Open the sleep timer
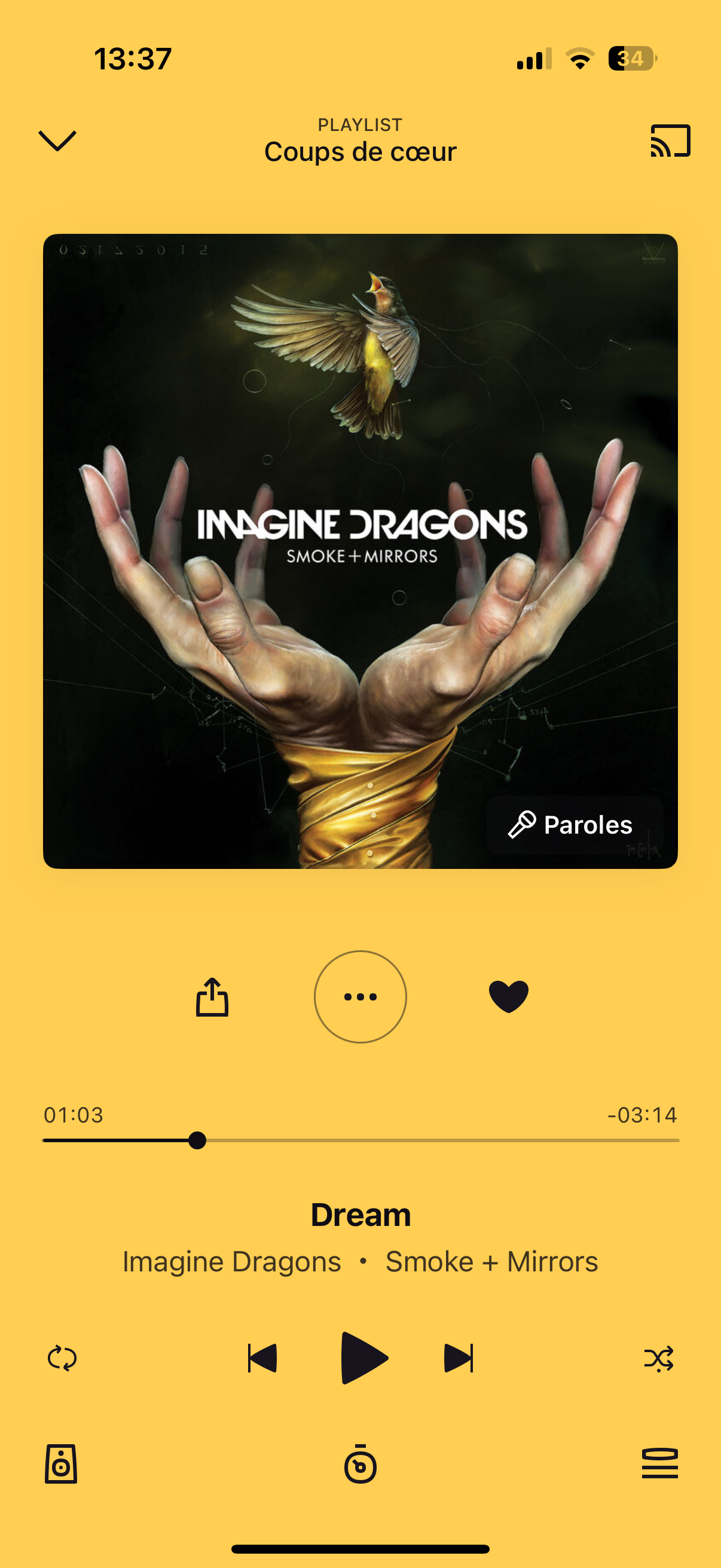Screen dimensions: 721x1568 coord(360,1464)
